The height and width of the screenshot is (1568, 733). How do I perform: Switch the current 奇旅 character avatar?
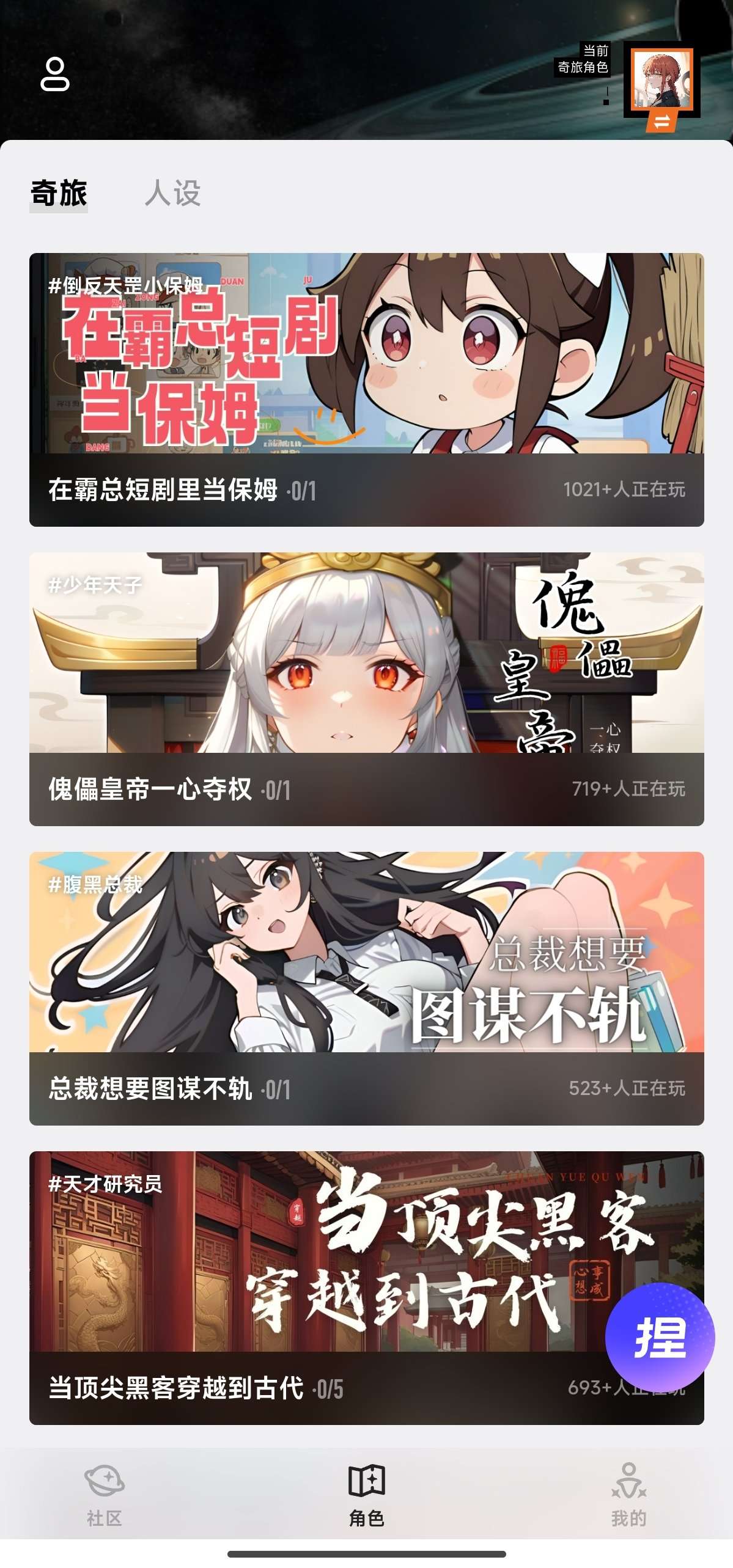click(661, 86)
